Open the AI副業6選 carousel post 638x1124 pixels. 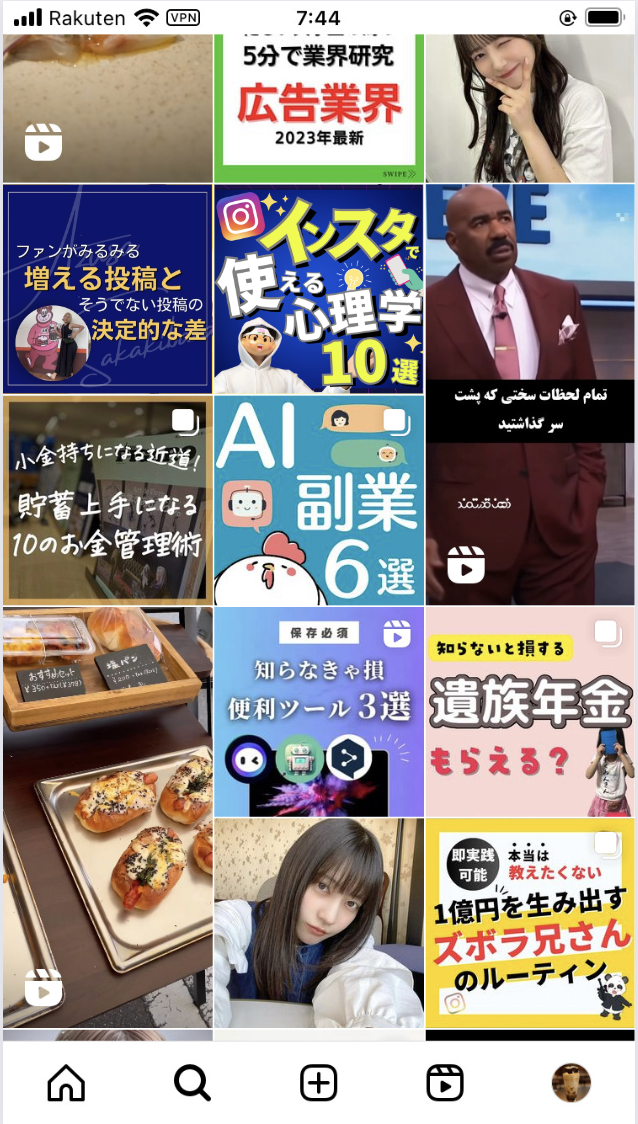tap(319, 500)
